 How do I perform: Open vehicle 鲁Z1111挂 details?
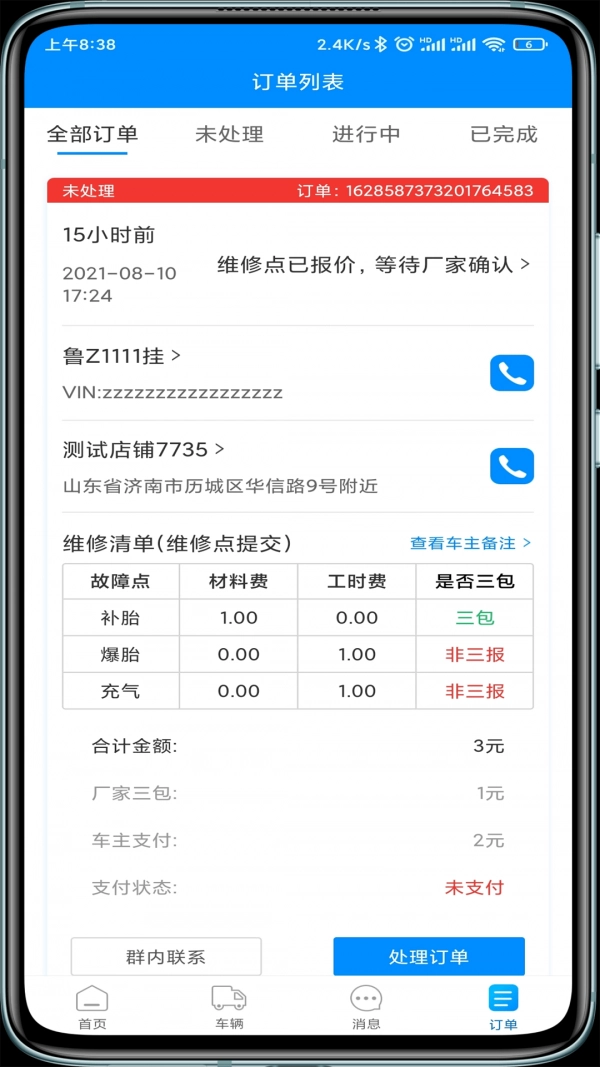click(122, 355)
